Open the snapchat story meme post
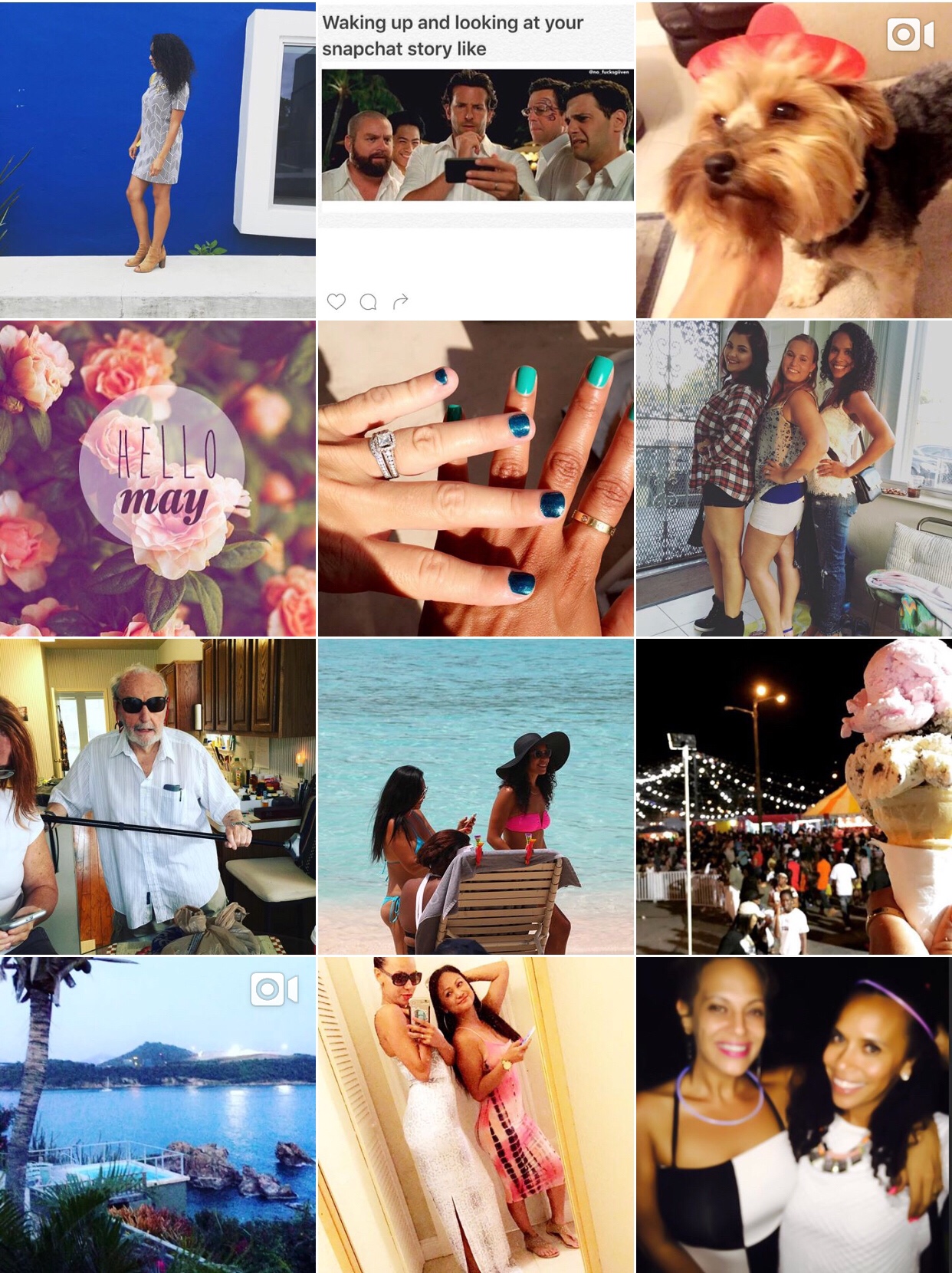The width and height of the screenshot is (952, 1273). [x=476, y=159]
